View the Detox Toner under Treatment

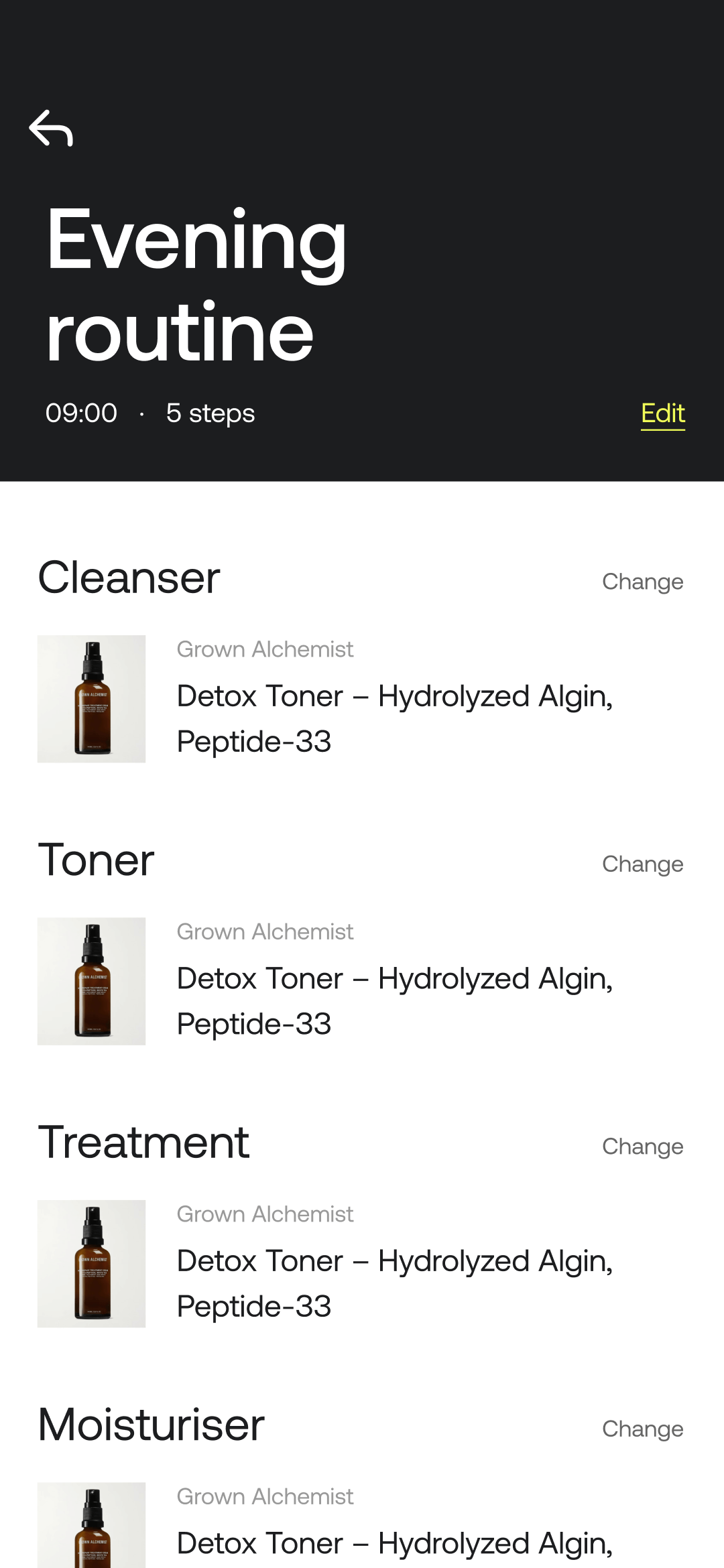point(394,1283)
